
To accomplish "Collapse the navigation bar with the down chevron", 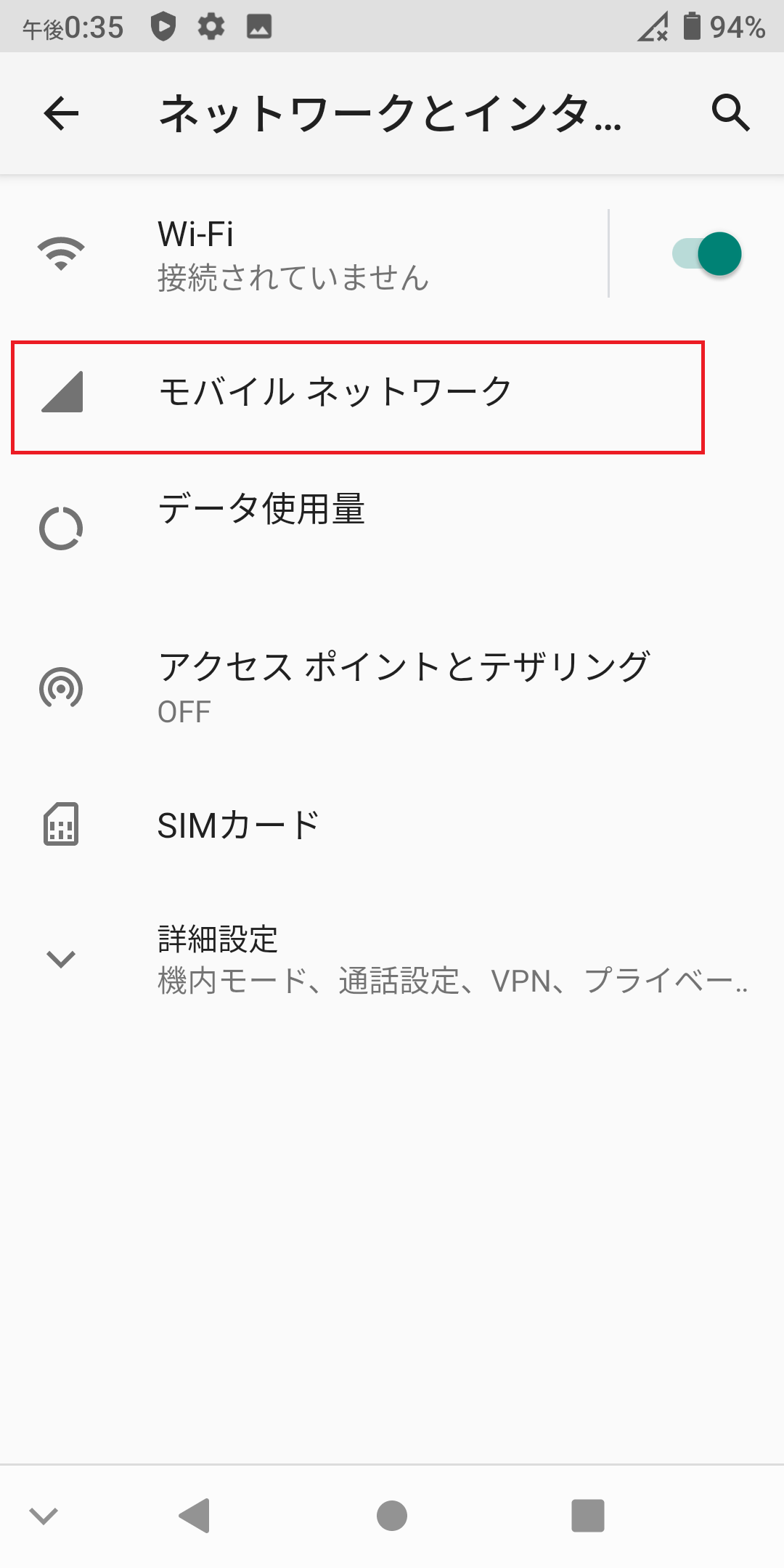I will [x=44, y=1515].
